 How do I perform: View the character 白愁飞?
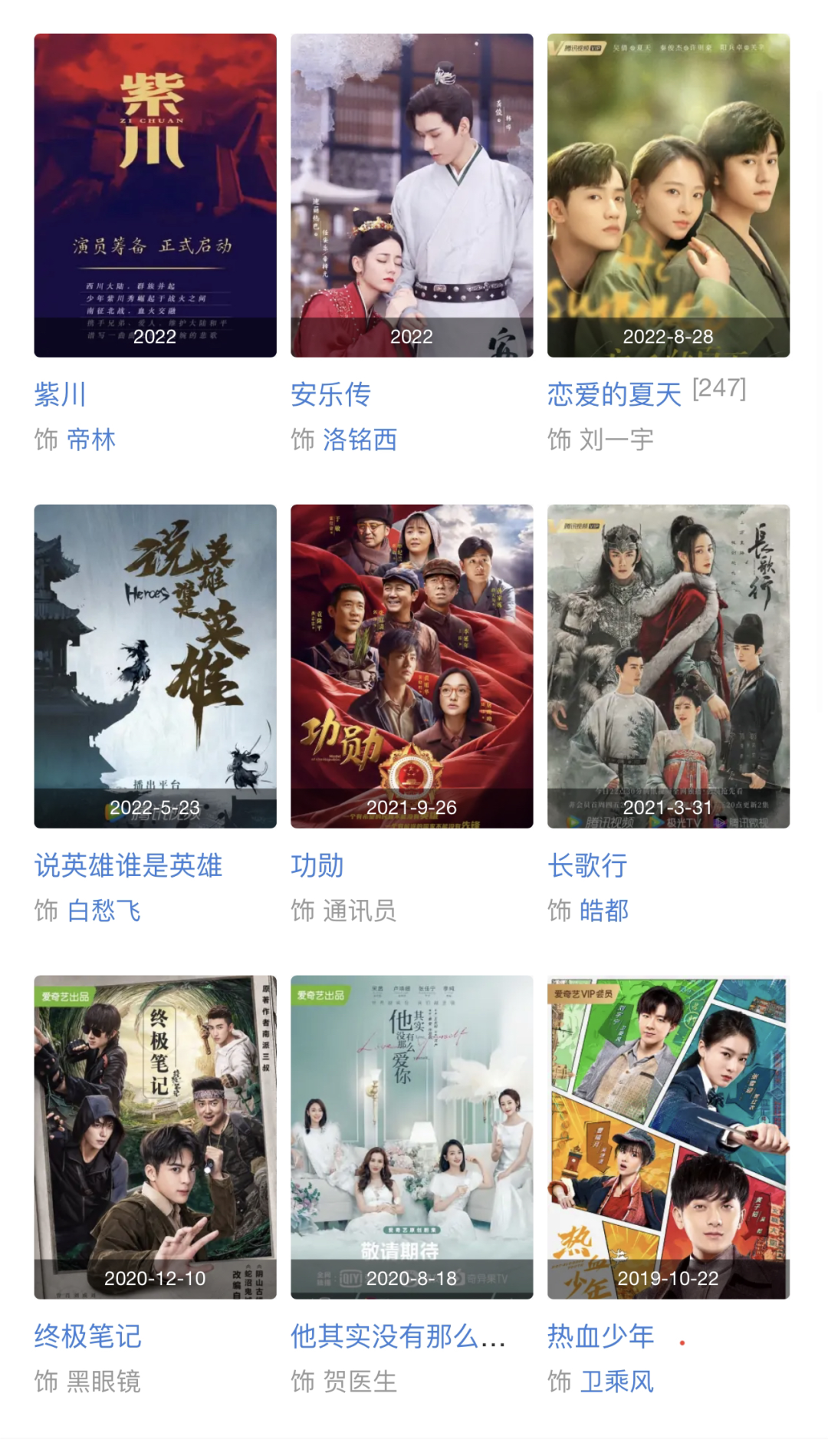[103, 911]
